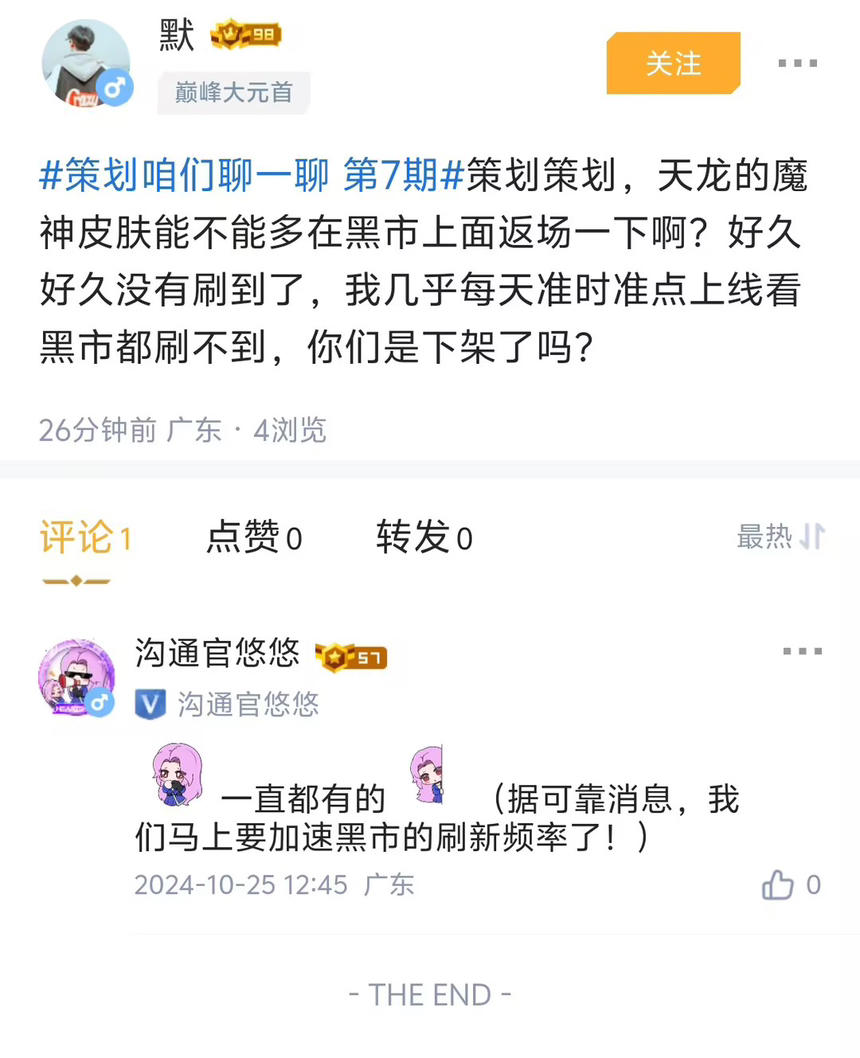Viewport: 860px width, 1058px height.
Task: Change comment sorting via 最热
Action: 780,537
